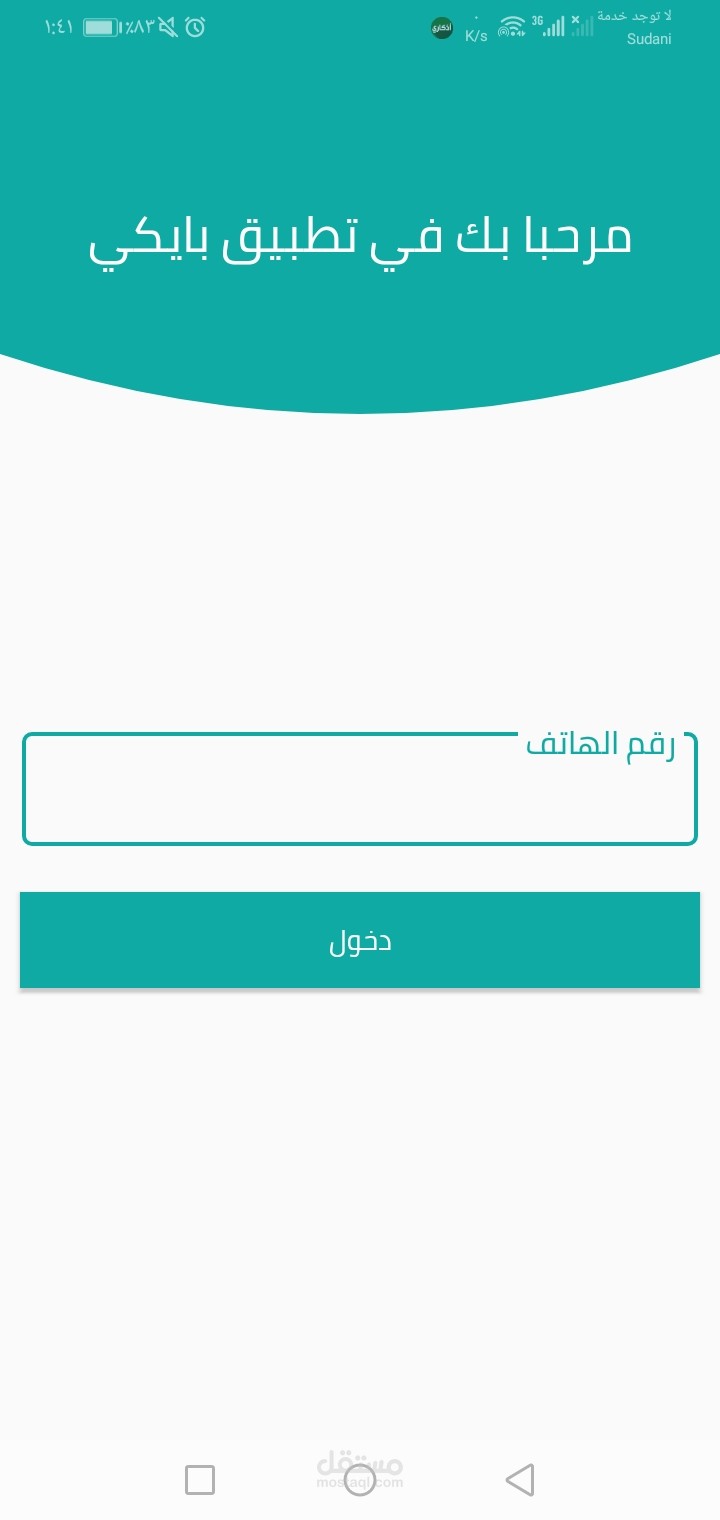
Task: Open the Wi-Fi status icon
Action: click(x=512, y=27)
